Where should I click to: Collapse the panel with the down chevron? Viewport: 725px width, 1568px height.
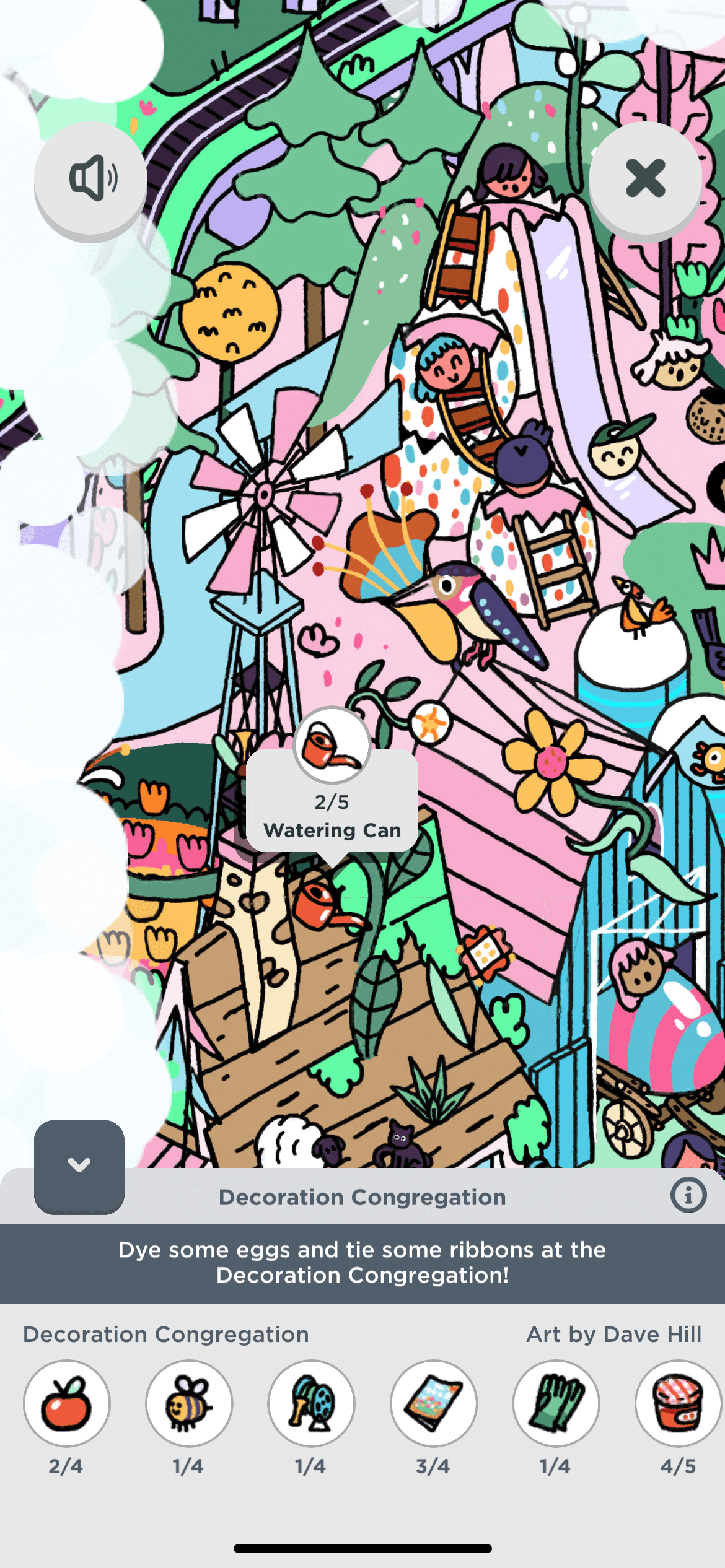click(x=79, y=1165)
